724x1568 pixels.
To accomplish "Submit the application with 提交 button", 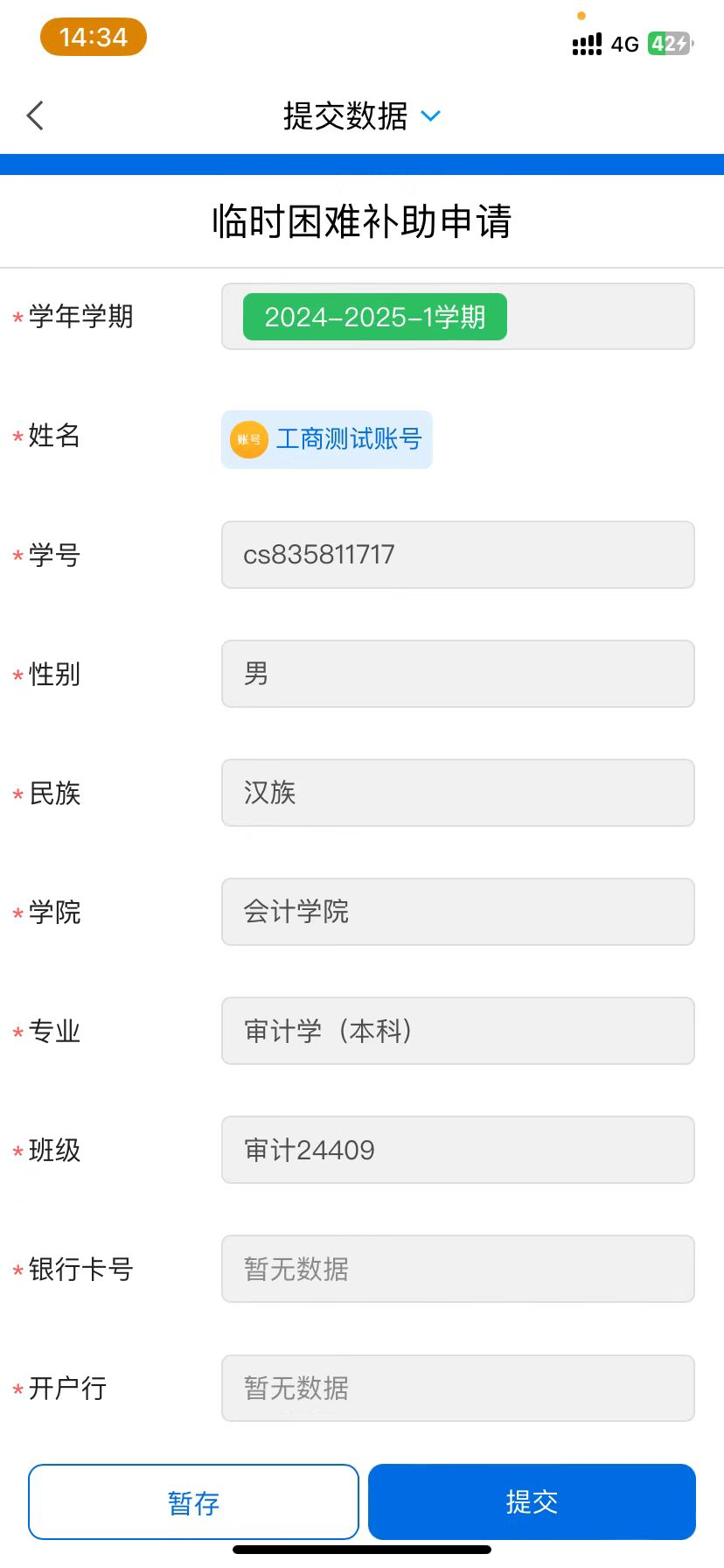I will [x=532, y=1502].
